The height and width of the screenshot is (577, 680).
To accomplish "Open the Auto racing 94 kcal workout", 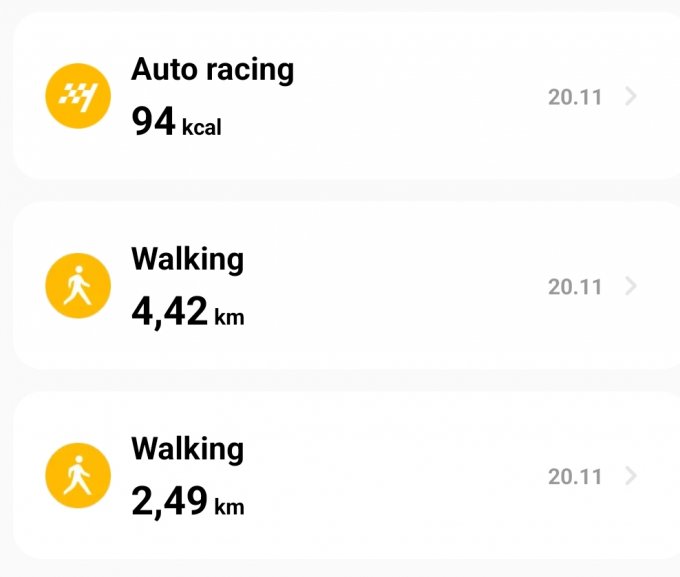I will 340,96.
